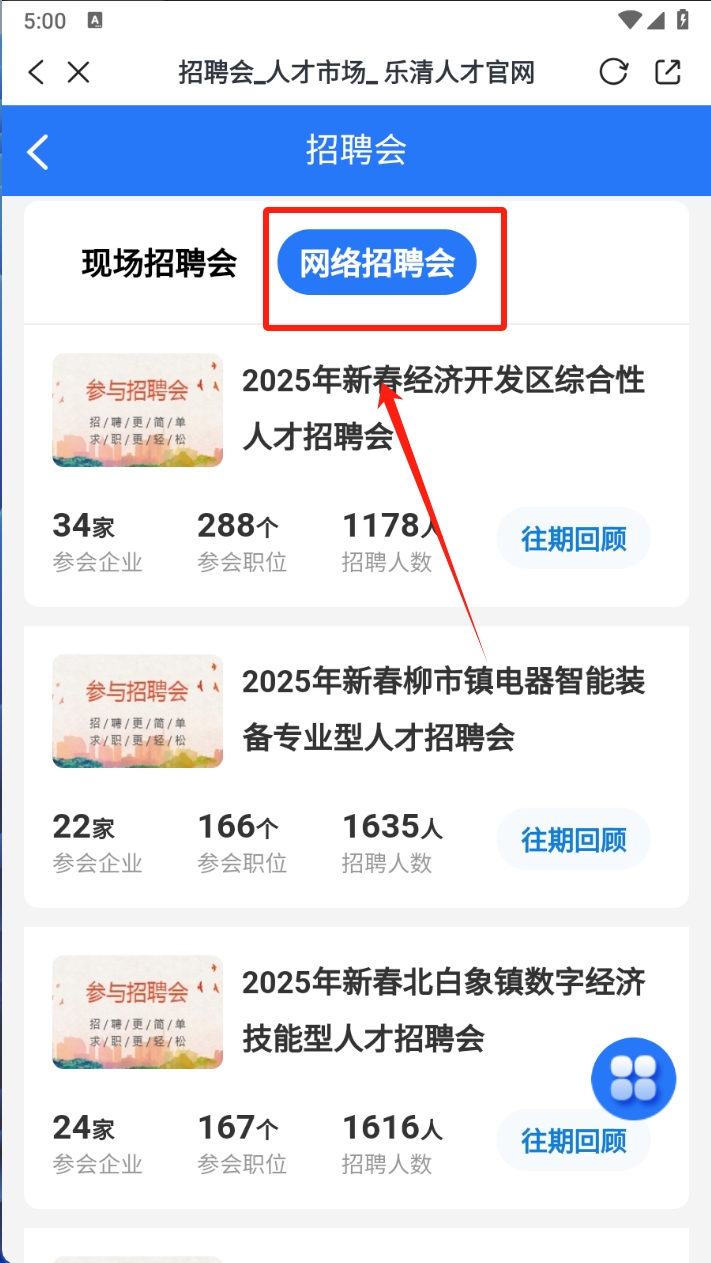Close the web page with X
The height and width of the screenshot is (1263, 711).
point(79,72)
